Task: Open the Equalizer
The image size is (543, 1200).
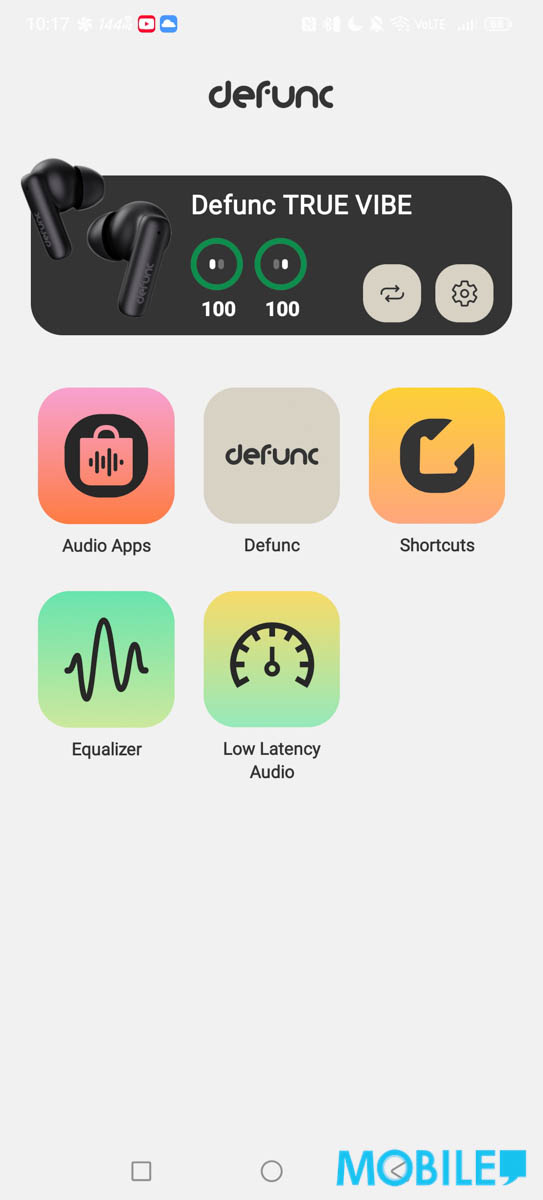Action: 106,659
